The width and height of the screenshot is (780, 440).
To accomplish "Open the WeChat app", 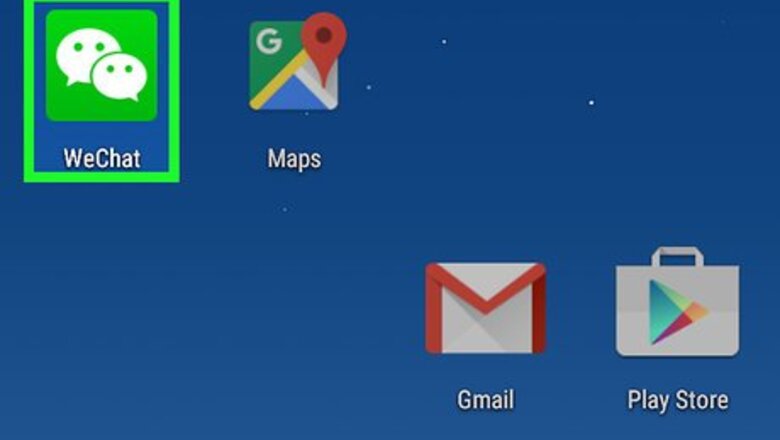I will click(101, 67).
